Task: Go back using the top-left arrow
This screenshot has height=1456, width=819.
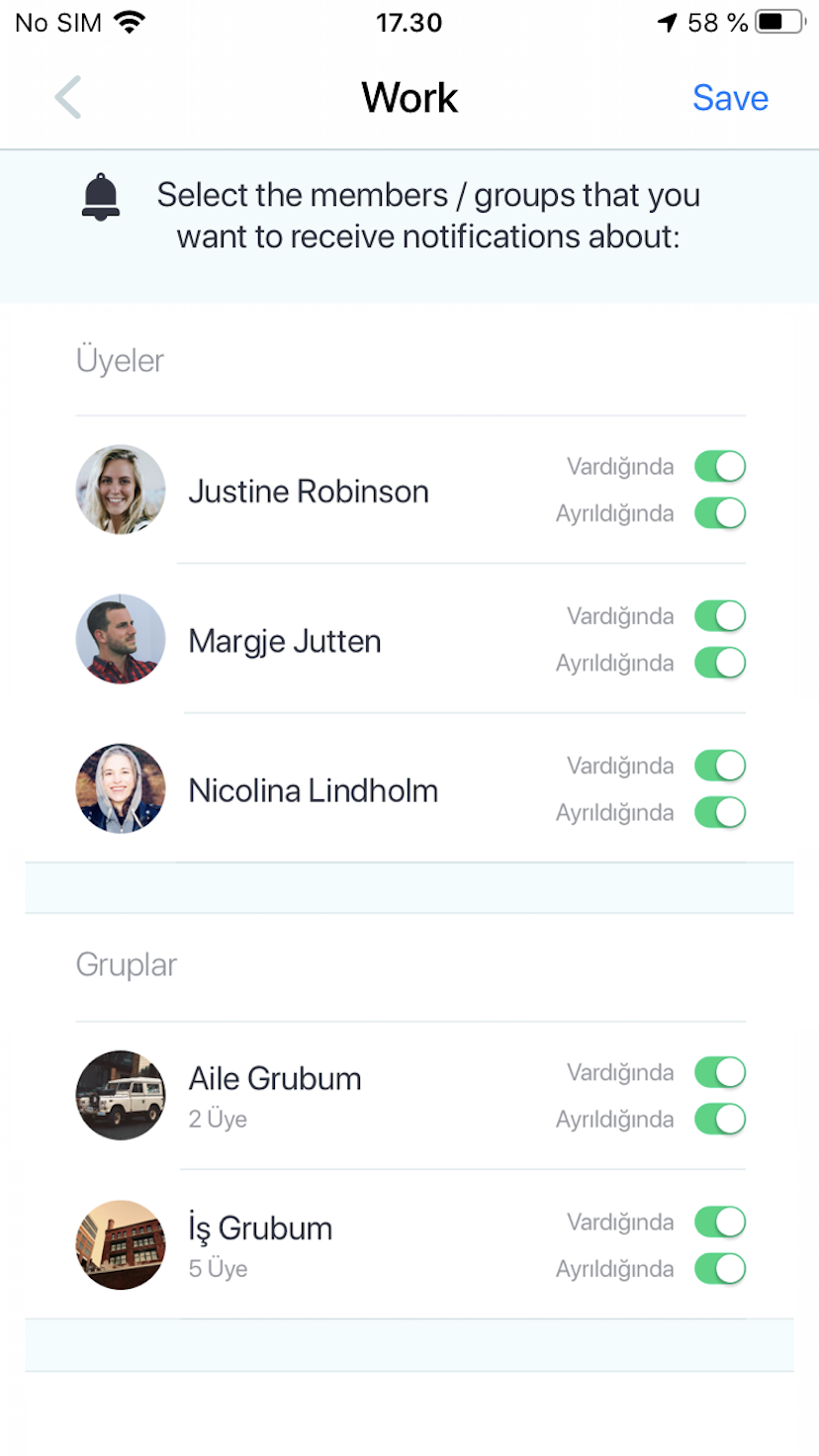Action: pyautogui.click(x=67, y=97)
